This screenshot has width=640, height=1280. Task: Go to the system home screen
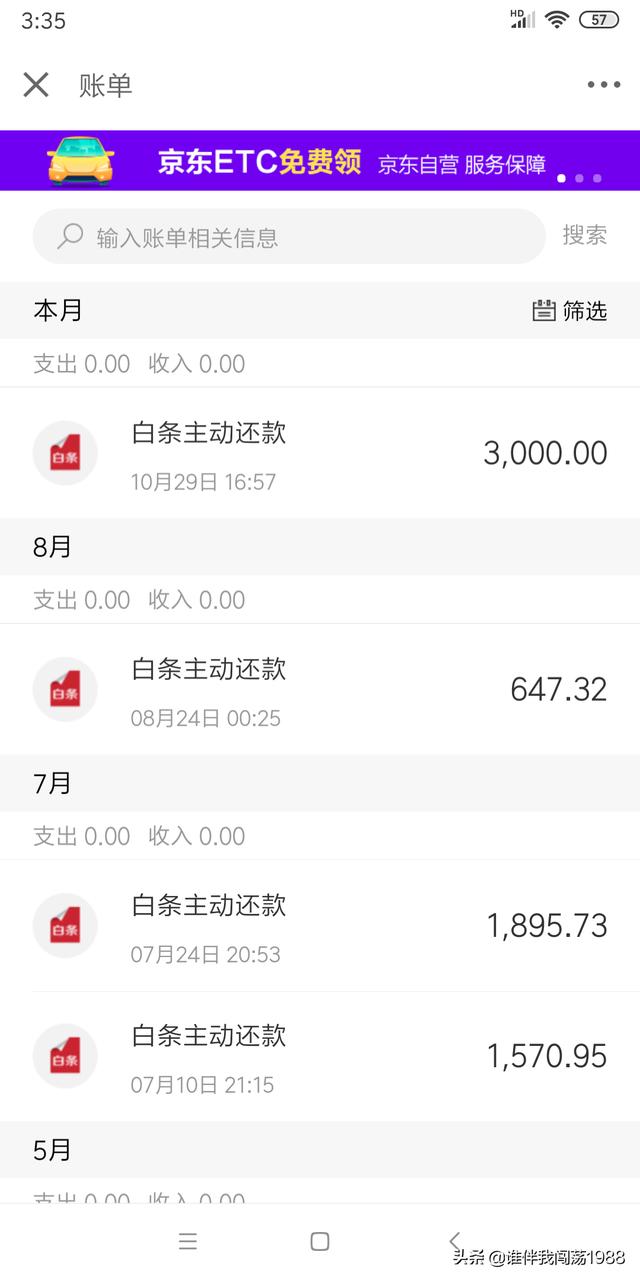coord(320,1242)
